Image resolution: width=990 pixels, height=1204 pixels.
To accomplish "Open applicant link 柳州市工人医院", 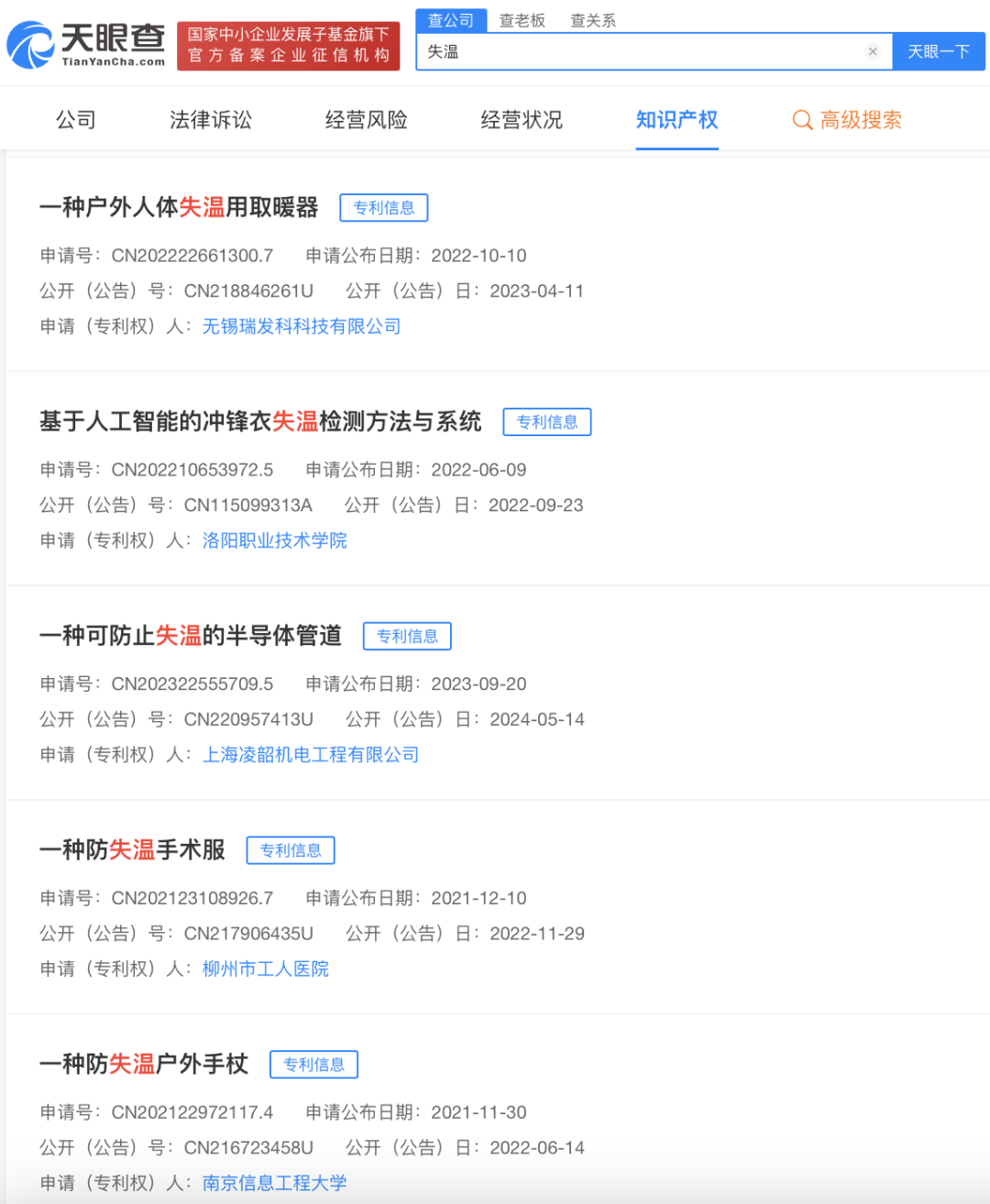I will pyautogui.click(x=265, y=969).
